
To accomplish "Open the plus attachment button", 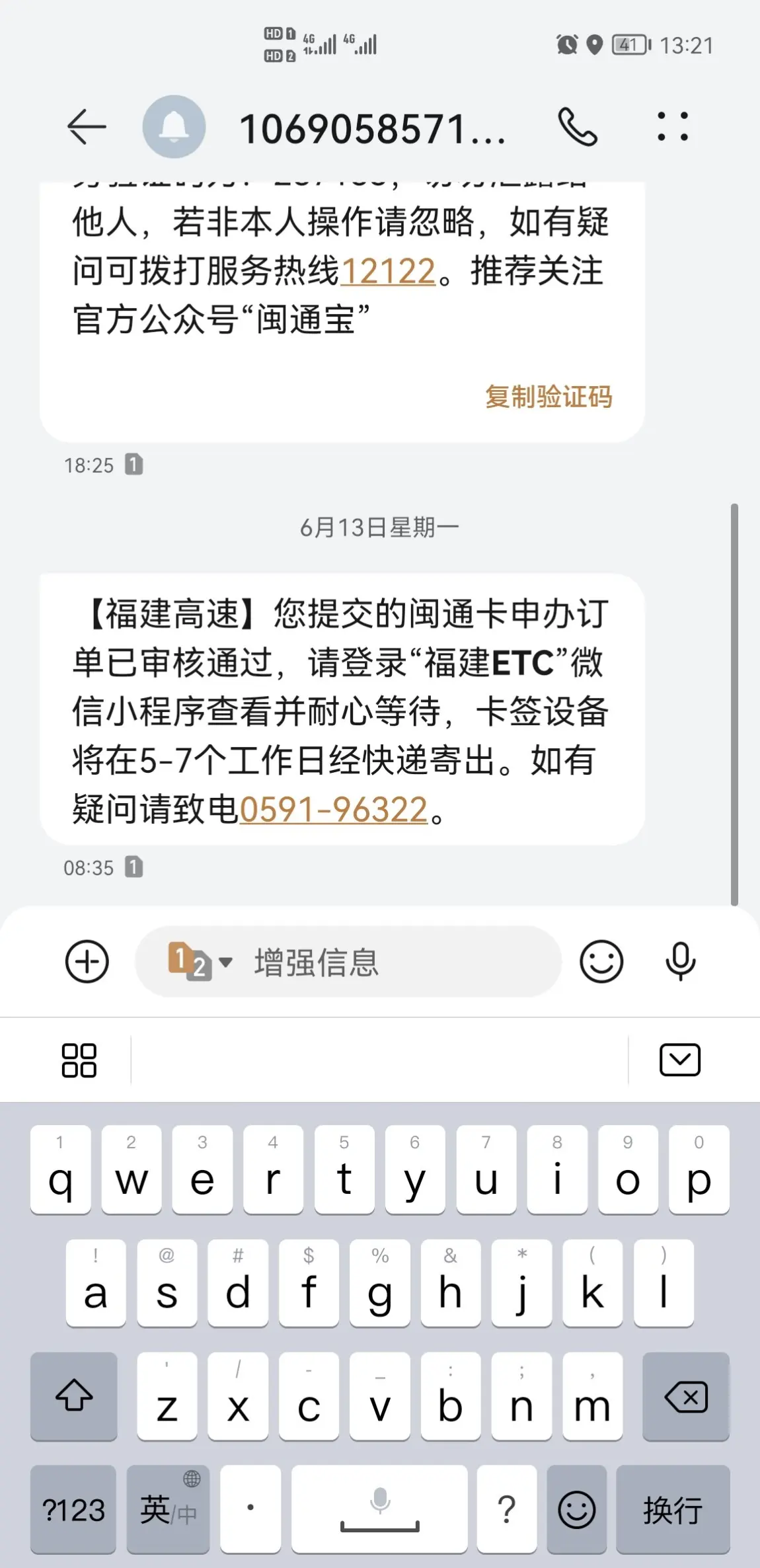I will 87,961.
